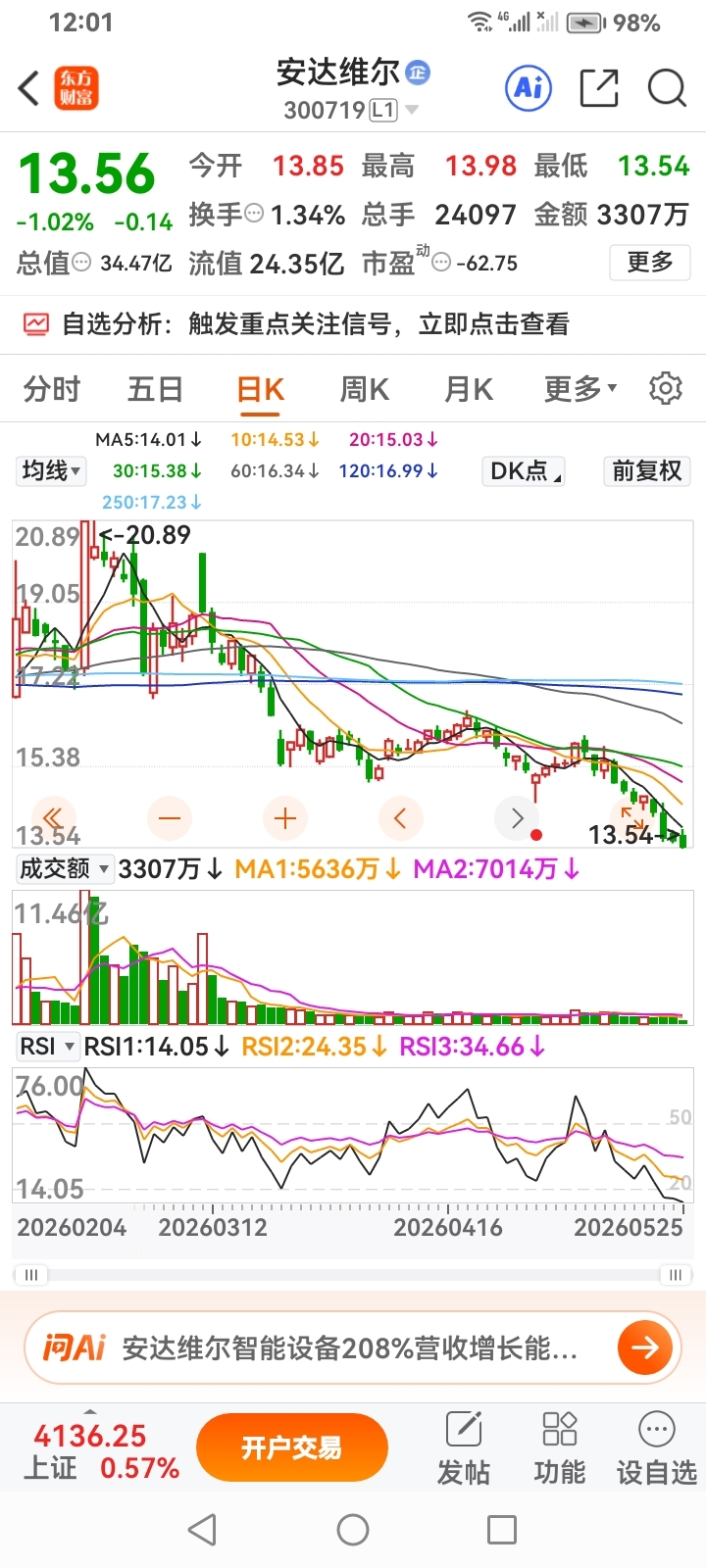Select the 月K tab
The height and width of the screenshot is (1568, 706).
(469, 389)
